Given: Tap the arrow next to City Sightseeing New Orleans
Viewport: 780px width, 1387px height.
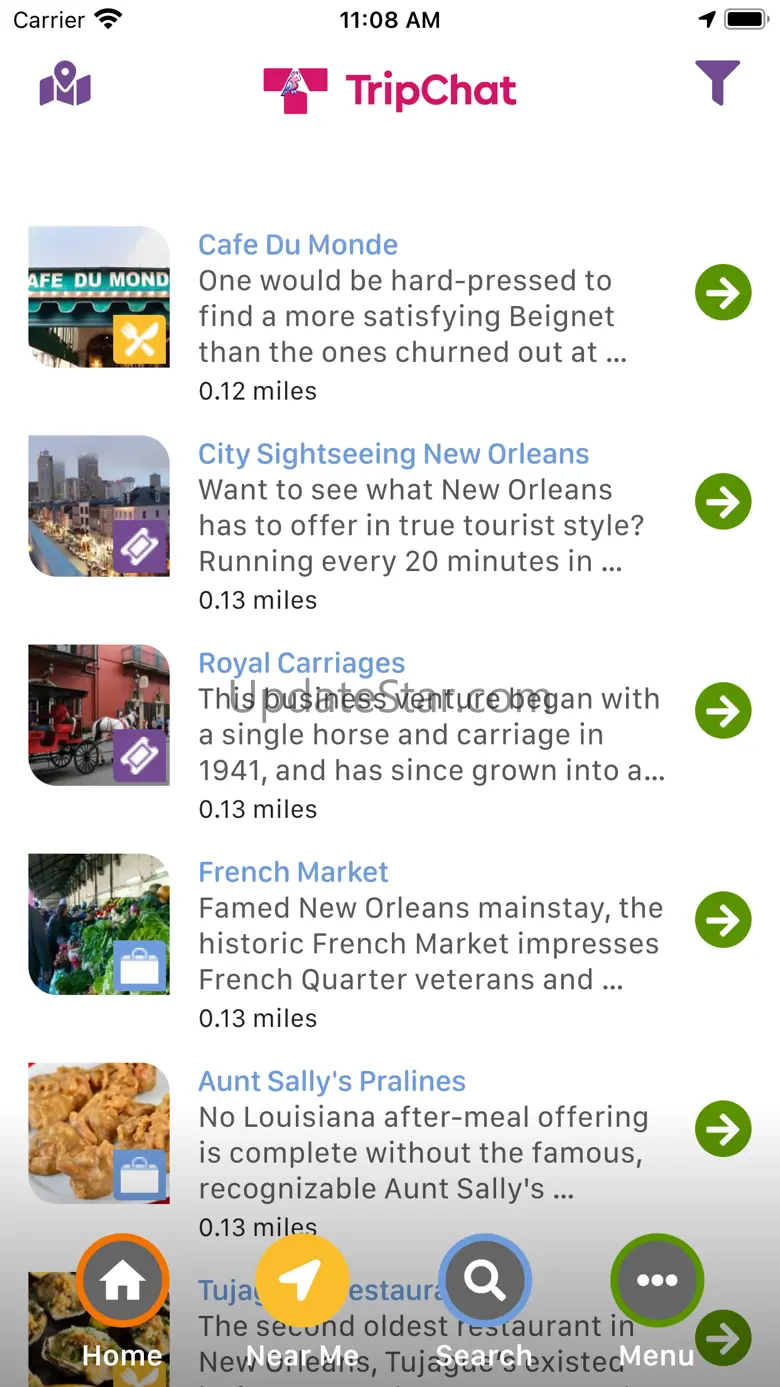Looking at the screenshot, I should click(723, 501).
